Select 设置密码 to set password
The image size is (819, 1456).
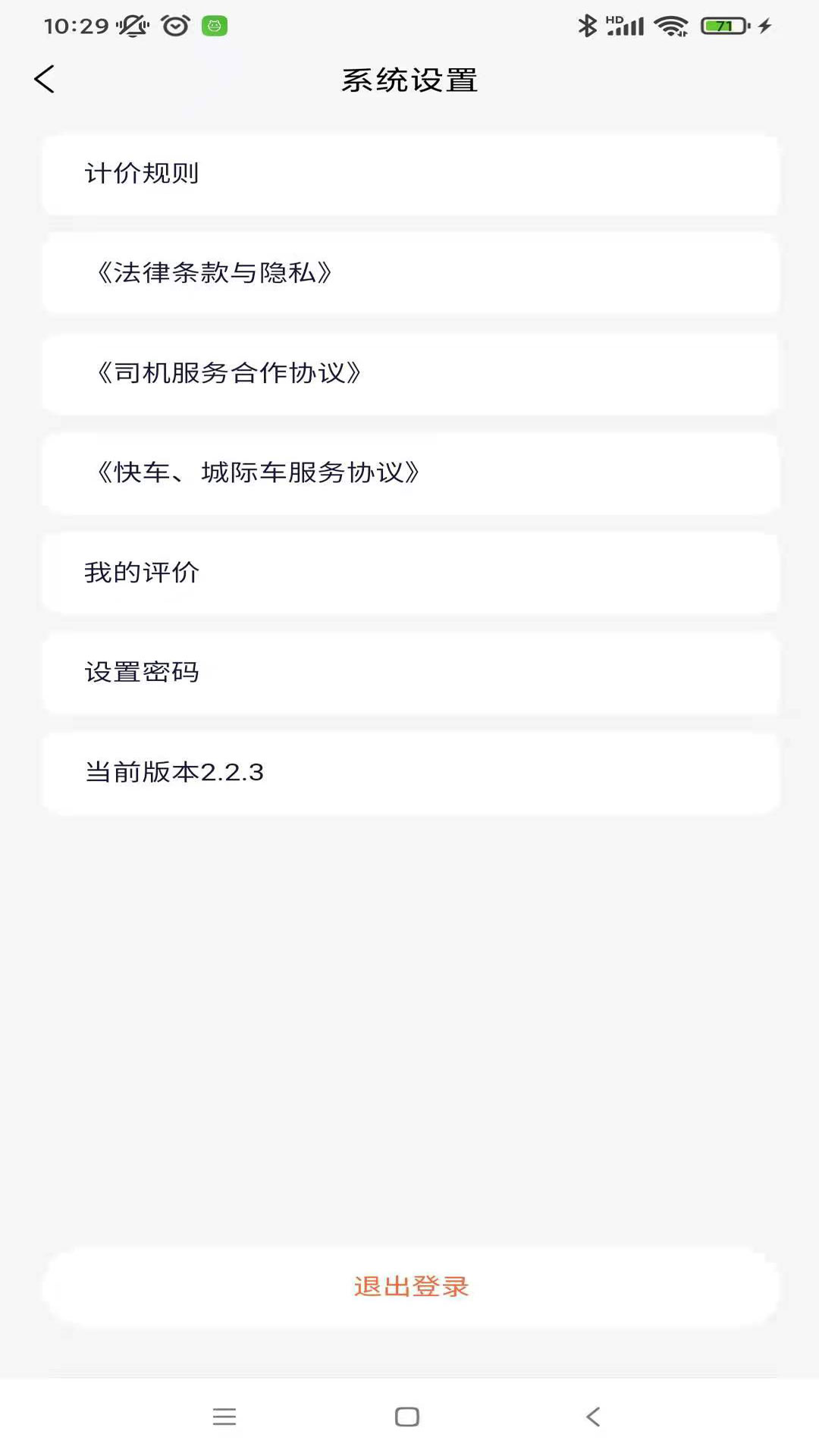point(409,673)
